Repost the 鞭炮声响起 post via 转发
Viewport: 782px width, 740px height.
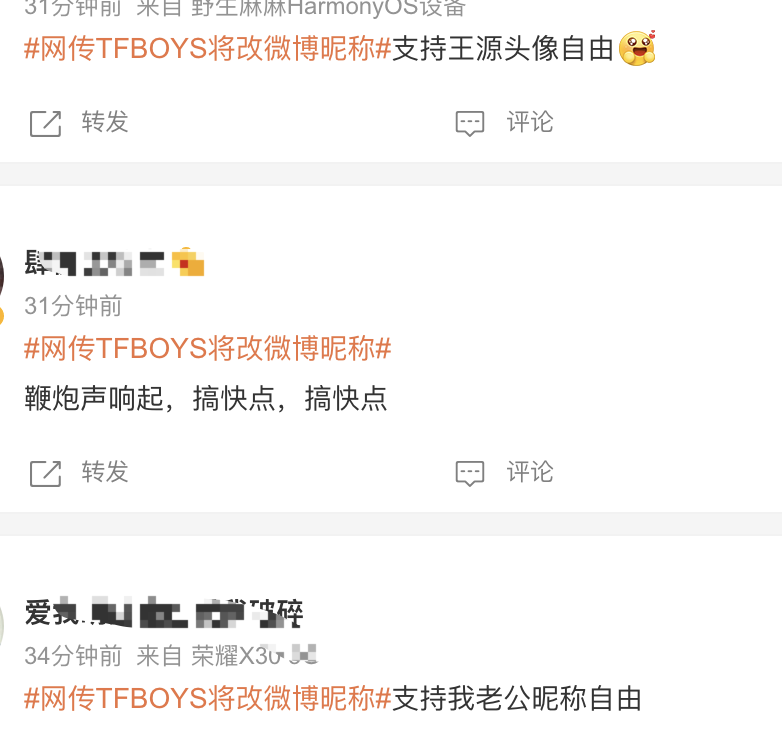pos(80,472)
